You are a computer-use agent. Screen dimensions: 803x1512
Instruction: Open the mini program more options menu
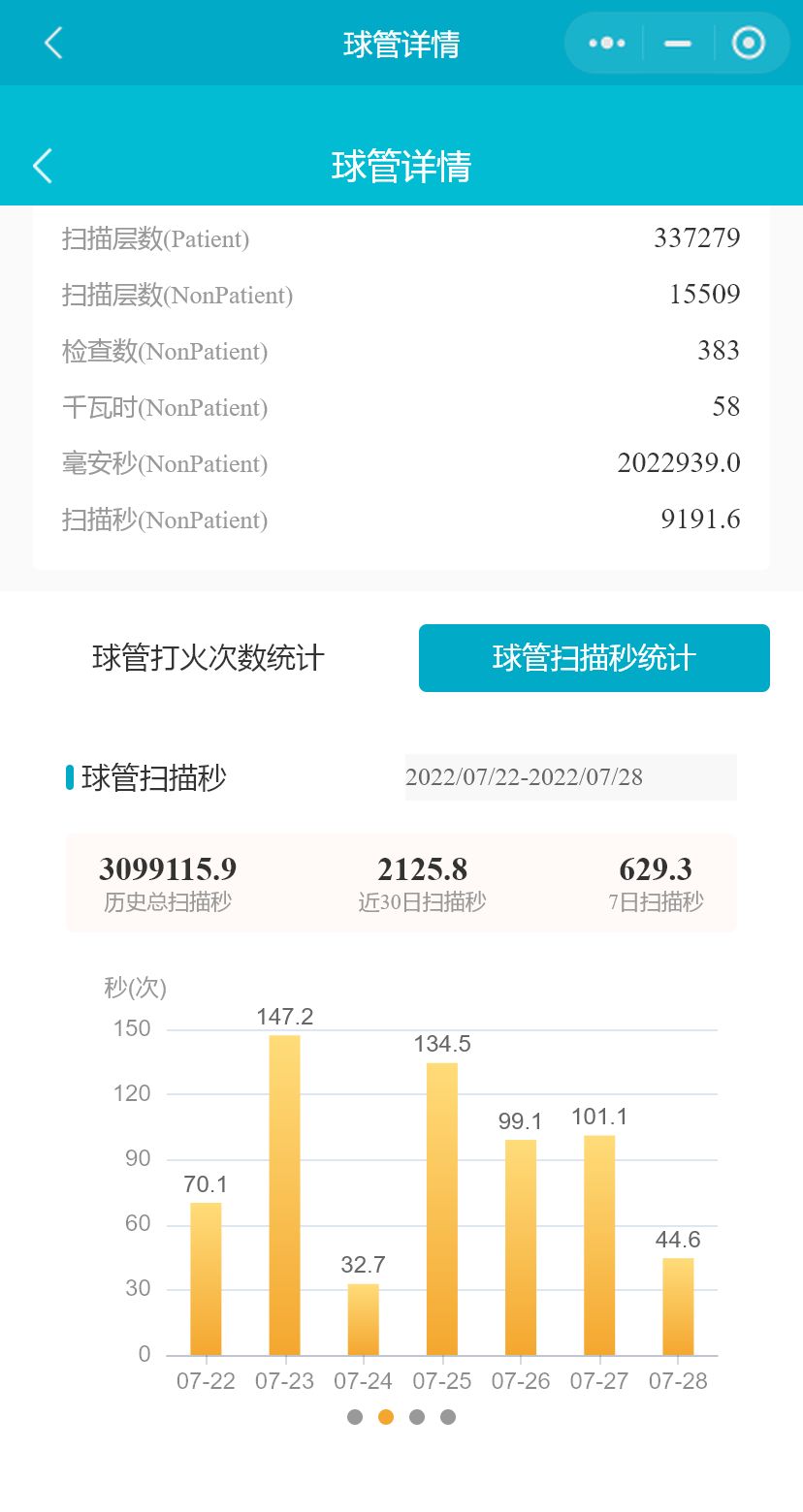coord(607,43)
